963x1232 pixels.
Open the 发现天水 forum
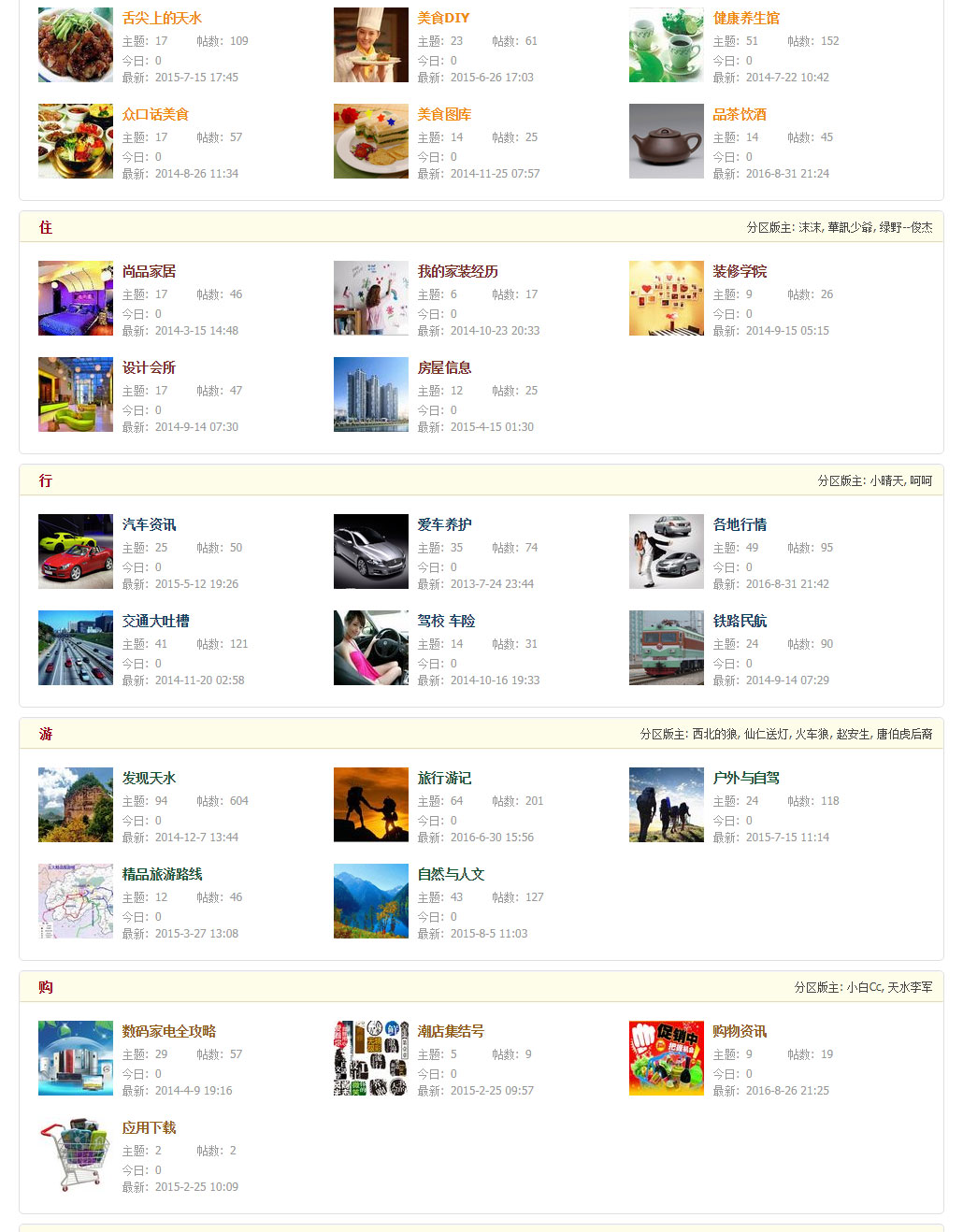149,778
